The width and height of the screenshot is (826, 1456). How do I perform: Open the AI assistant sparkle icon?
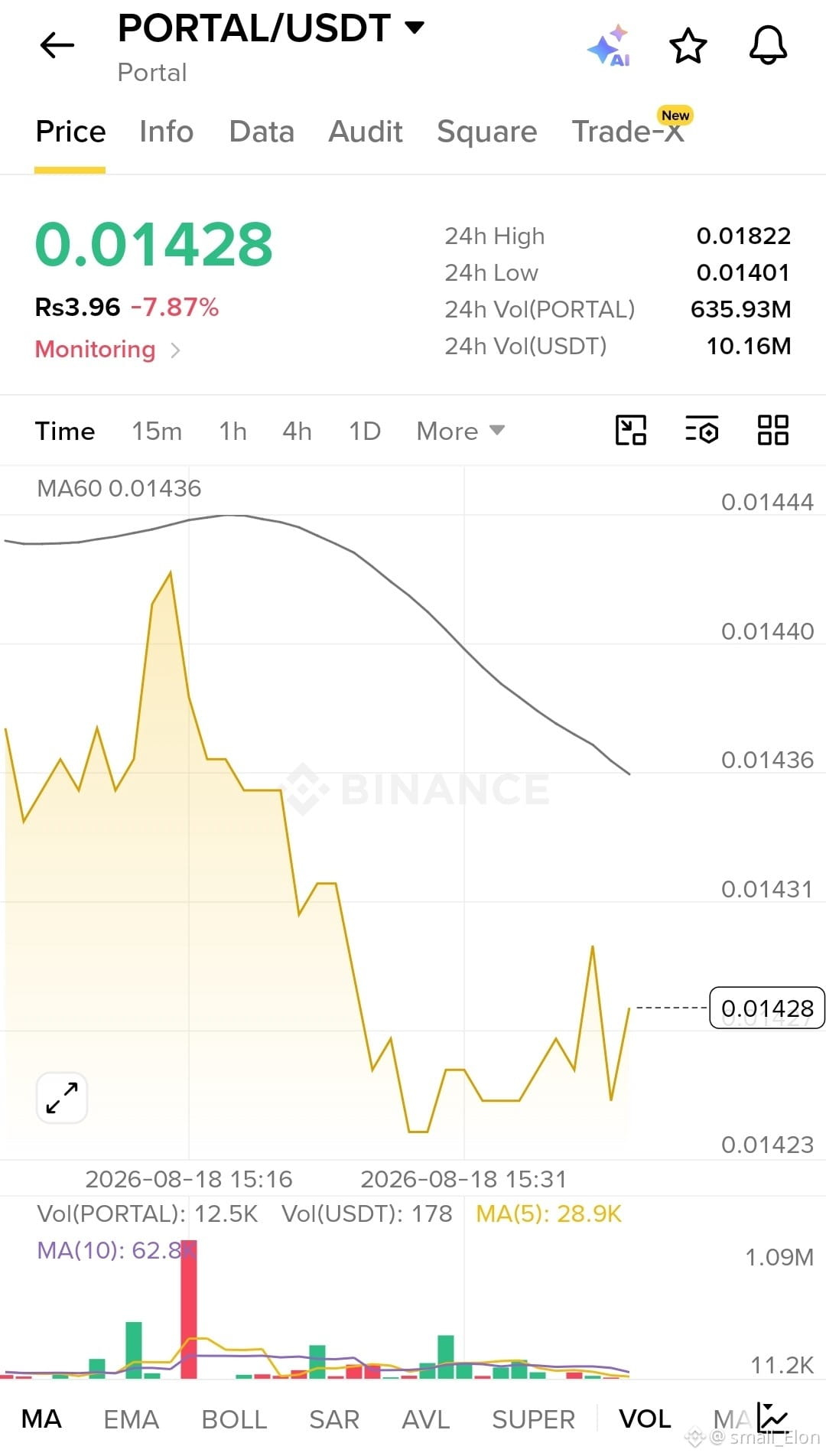pyautogui.click(x=610, y=46)
